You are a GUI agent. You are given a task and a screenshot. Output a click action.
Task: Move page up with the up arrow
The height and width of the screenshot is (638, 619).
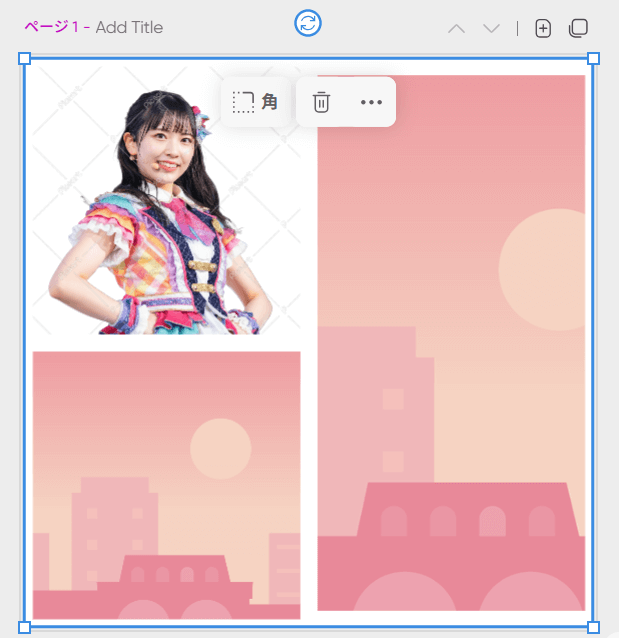(456, 29)
